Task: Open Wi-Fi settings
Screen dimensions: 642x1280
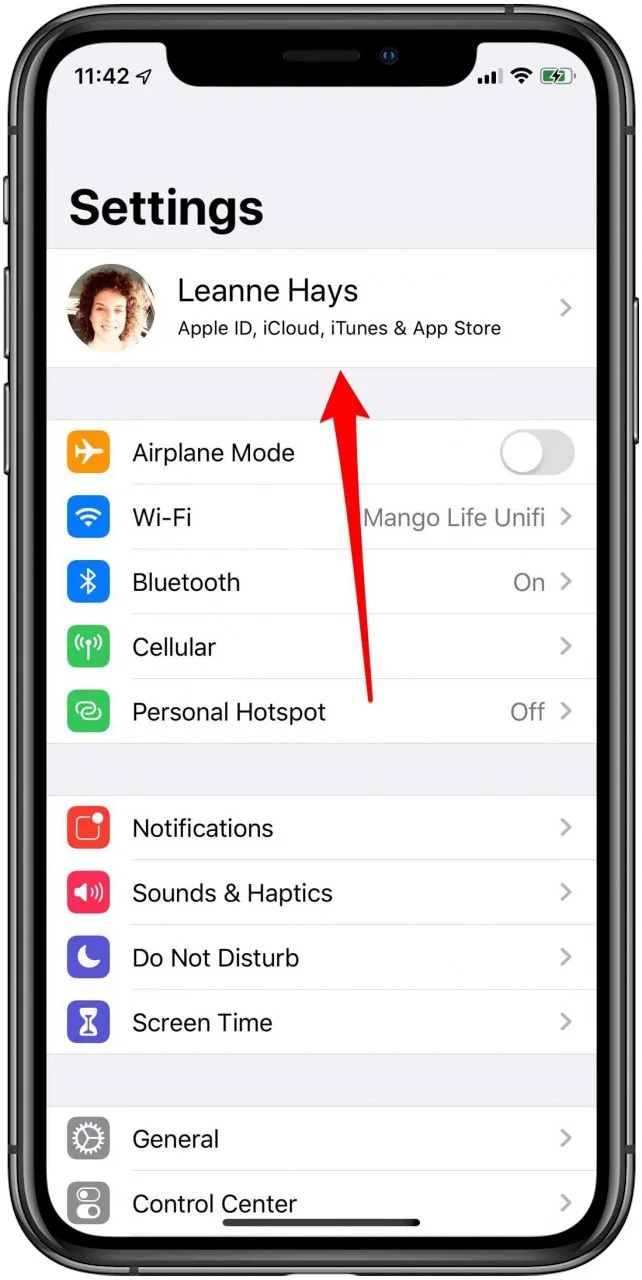Action: coord(321,517)
